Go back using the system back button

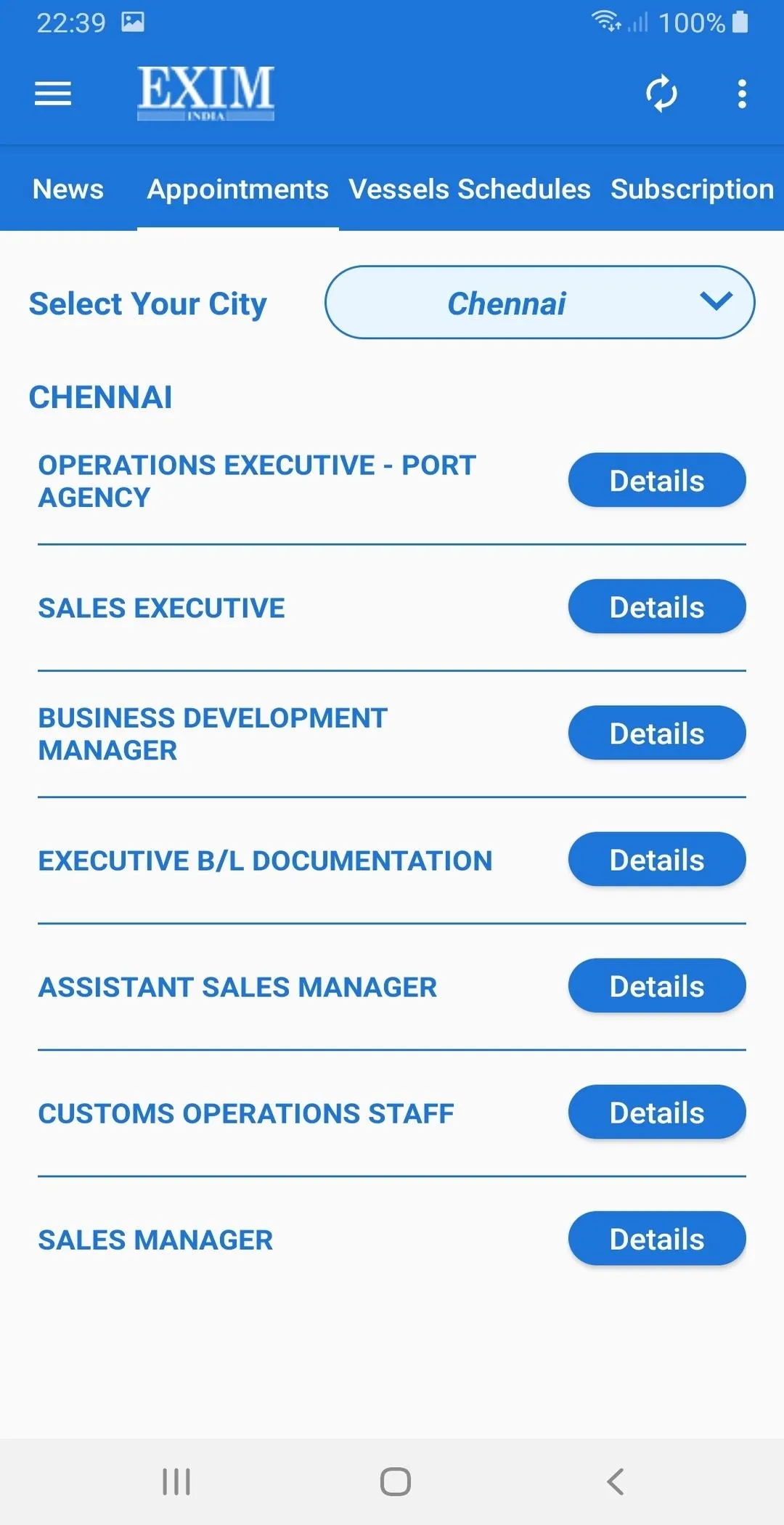pos(616,1481)
